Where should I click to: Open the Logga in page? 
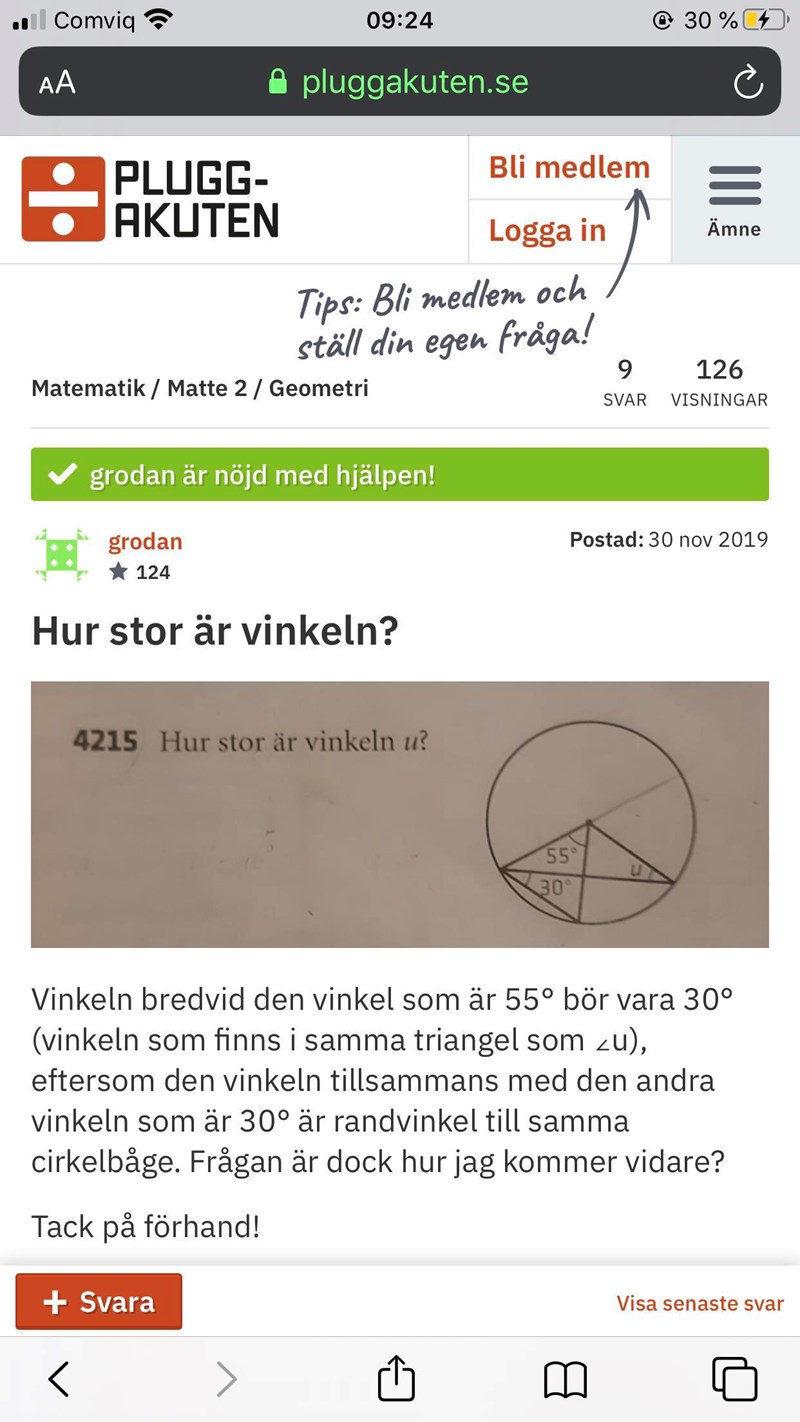coord(547,231)
